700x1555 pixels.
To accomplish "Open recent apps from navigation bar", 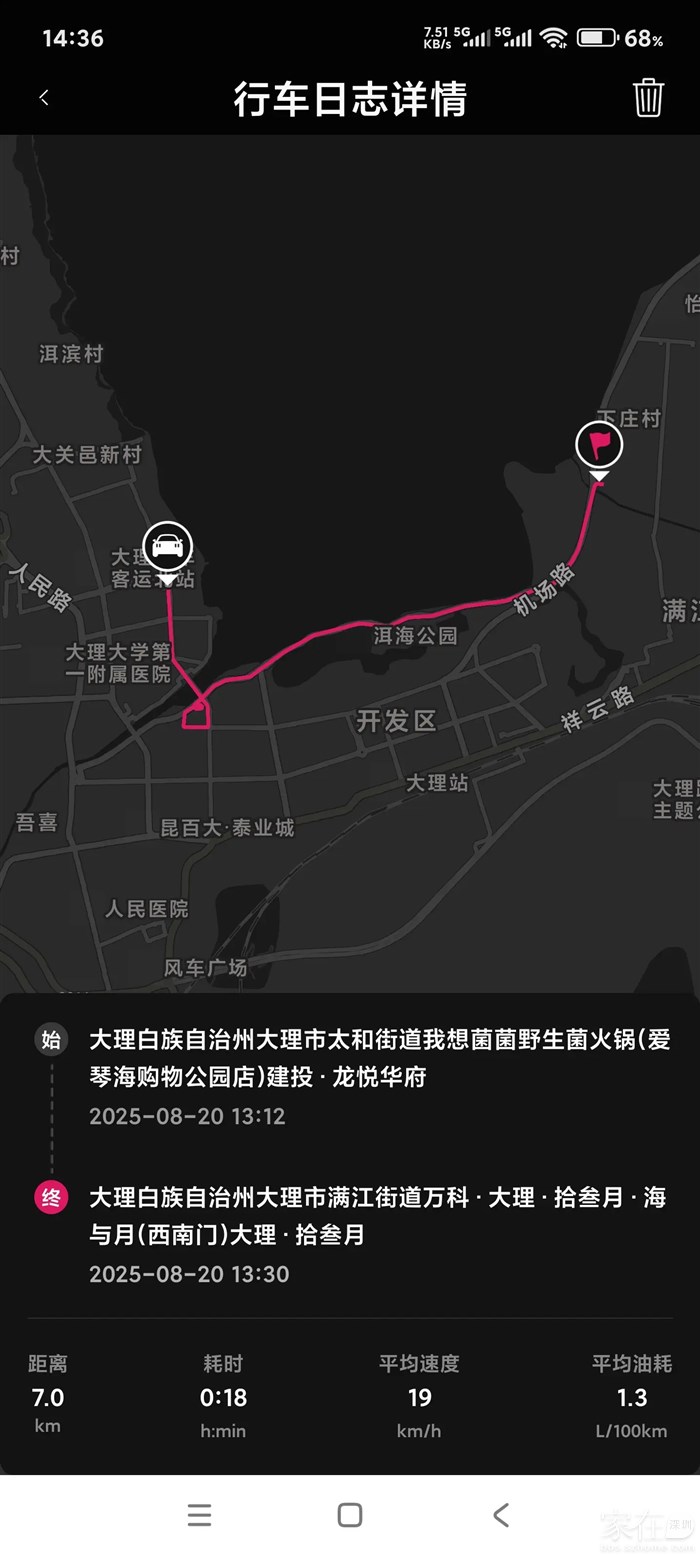I will click(199, 1515).
